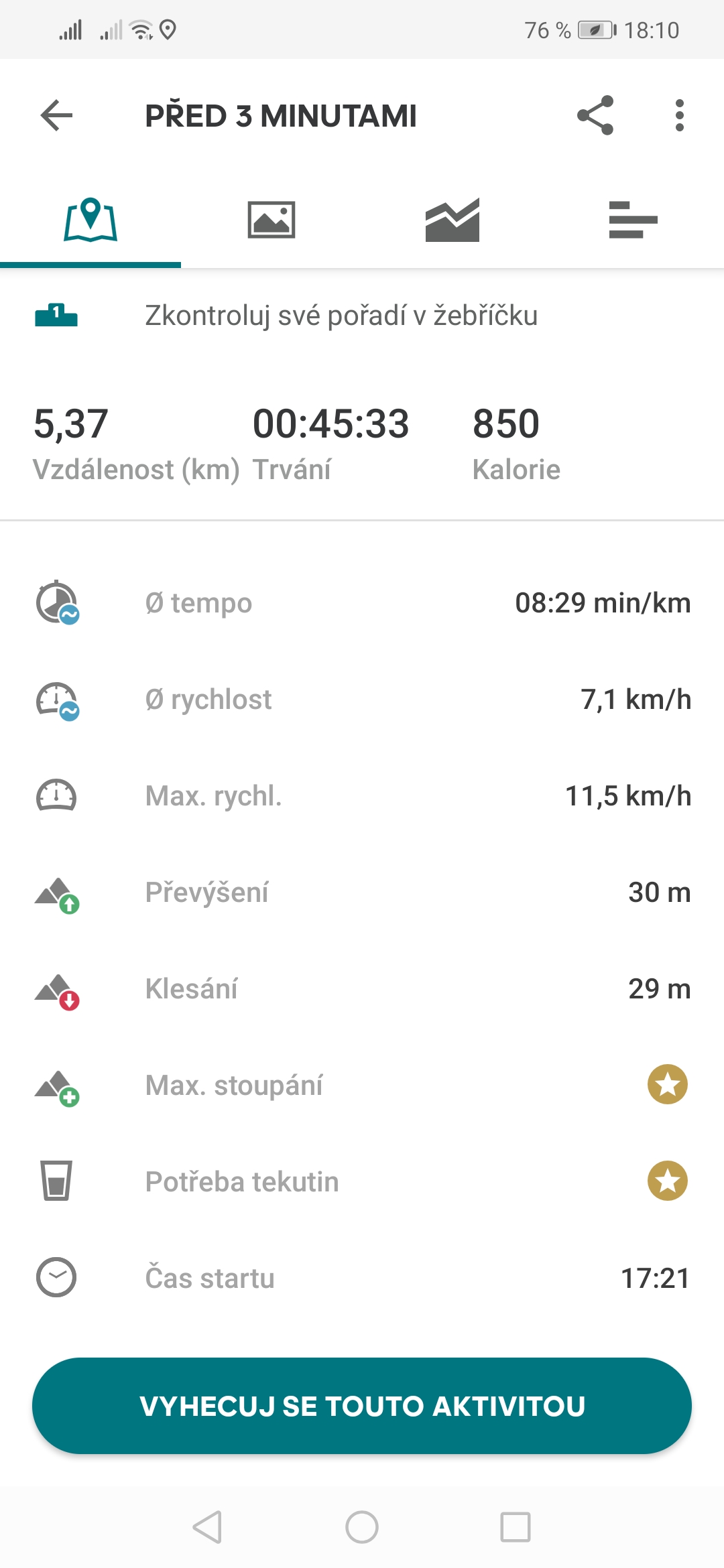Switch to the map summary tab
724x1568 pixels.
(x=90, y=220)
